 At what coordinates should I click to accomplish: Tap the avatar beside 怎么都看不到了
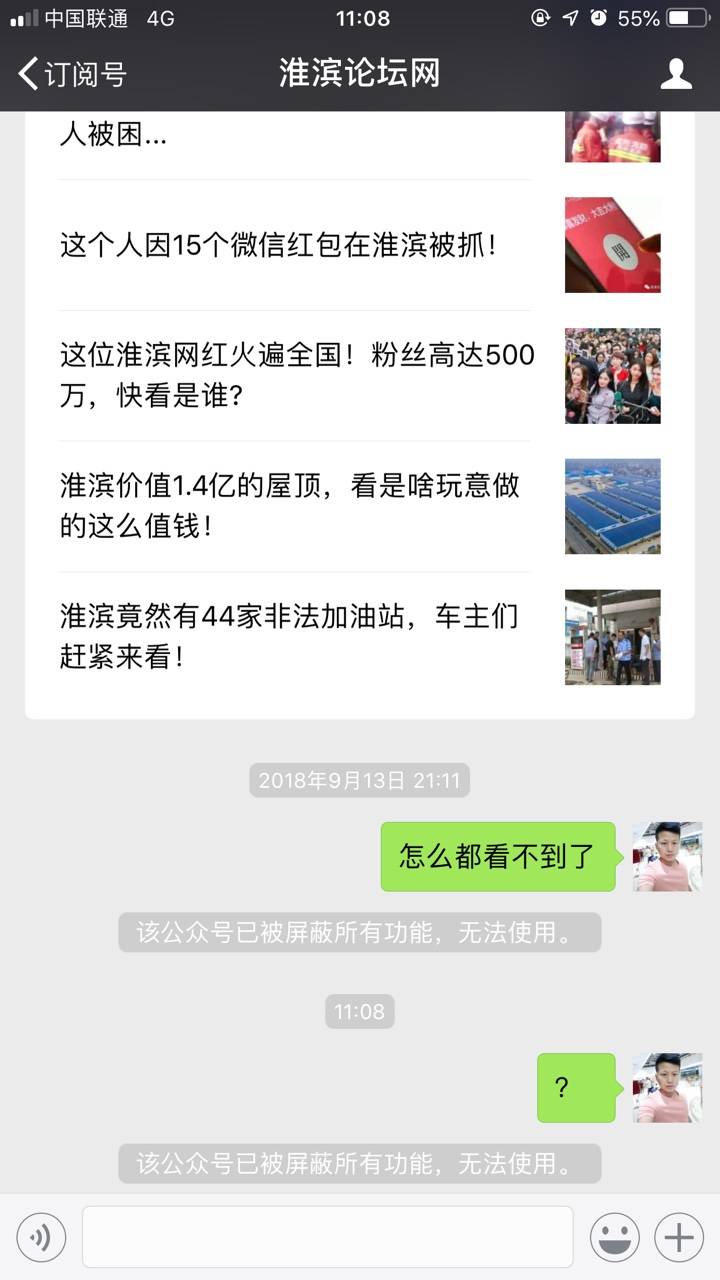[667, 857]
